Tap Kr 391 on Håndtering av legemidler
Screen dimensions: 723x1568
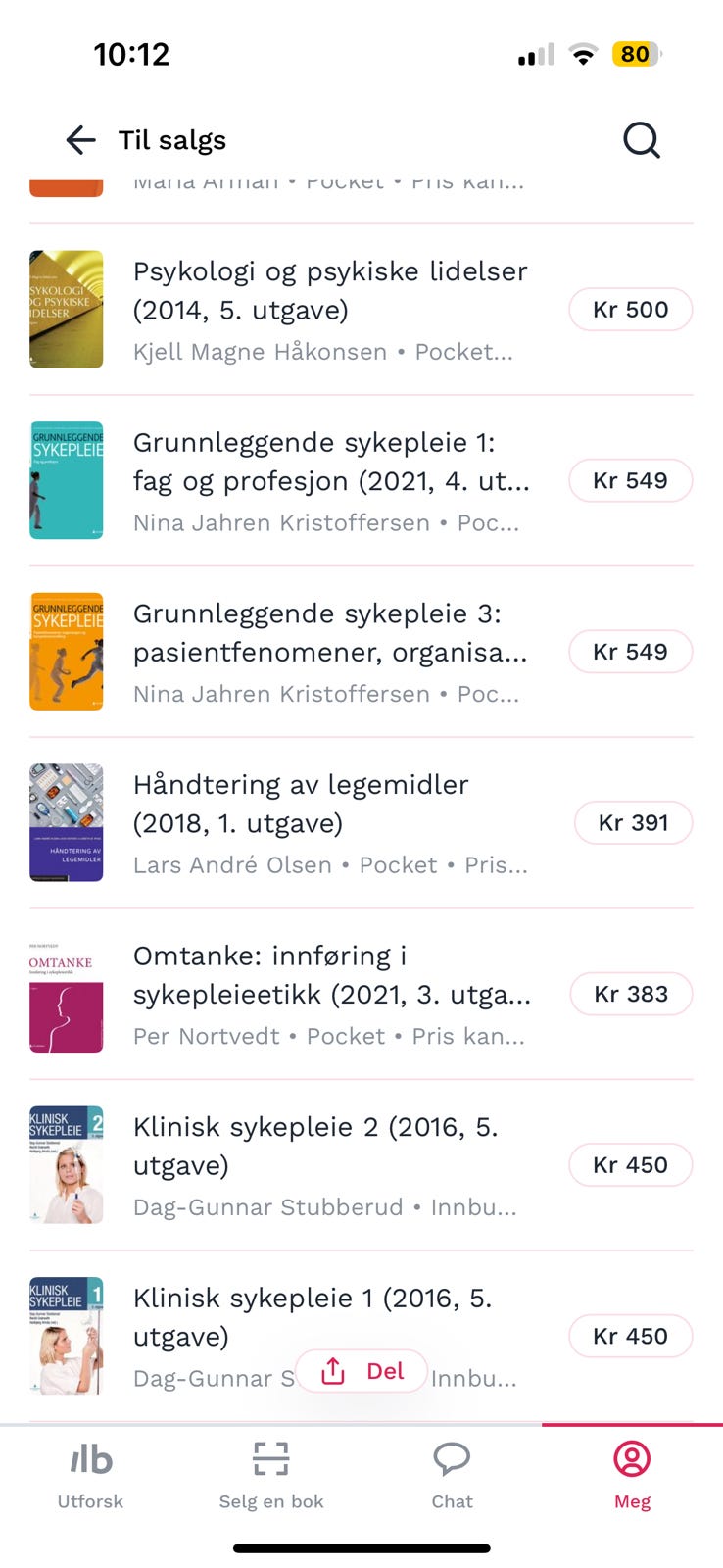[x=632, y=823]
